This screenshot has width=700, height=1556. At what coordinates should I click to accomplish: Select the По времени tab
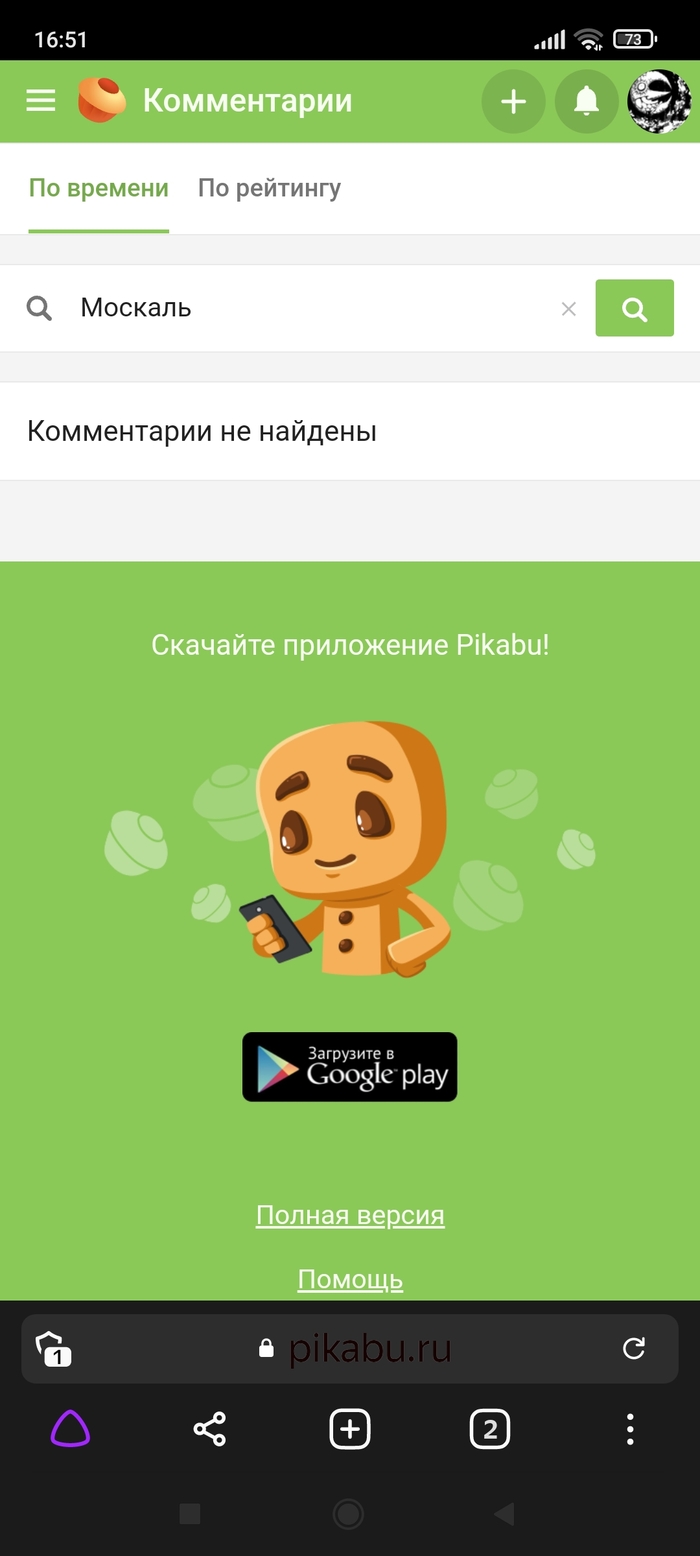(98, 188)
